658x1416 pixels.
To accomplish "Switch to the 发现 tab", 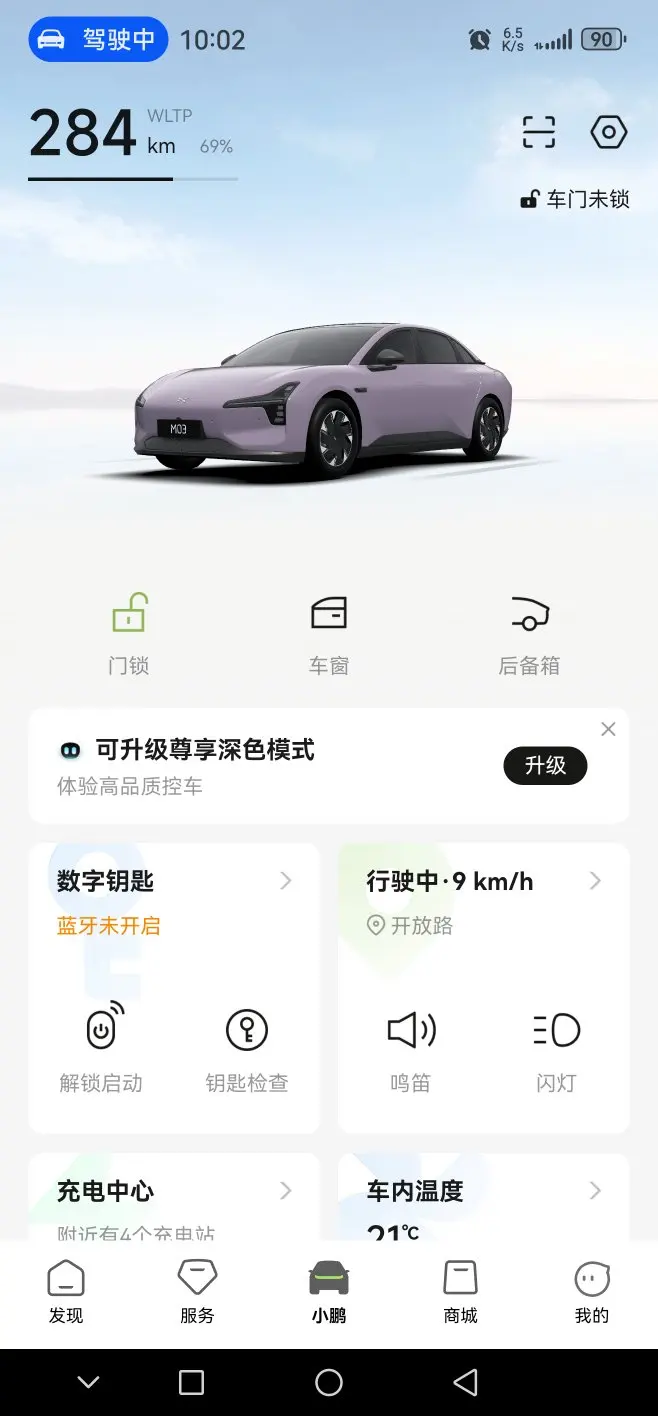I will (66, 1292).
